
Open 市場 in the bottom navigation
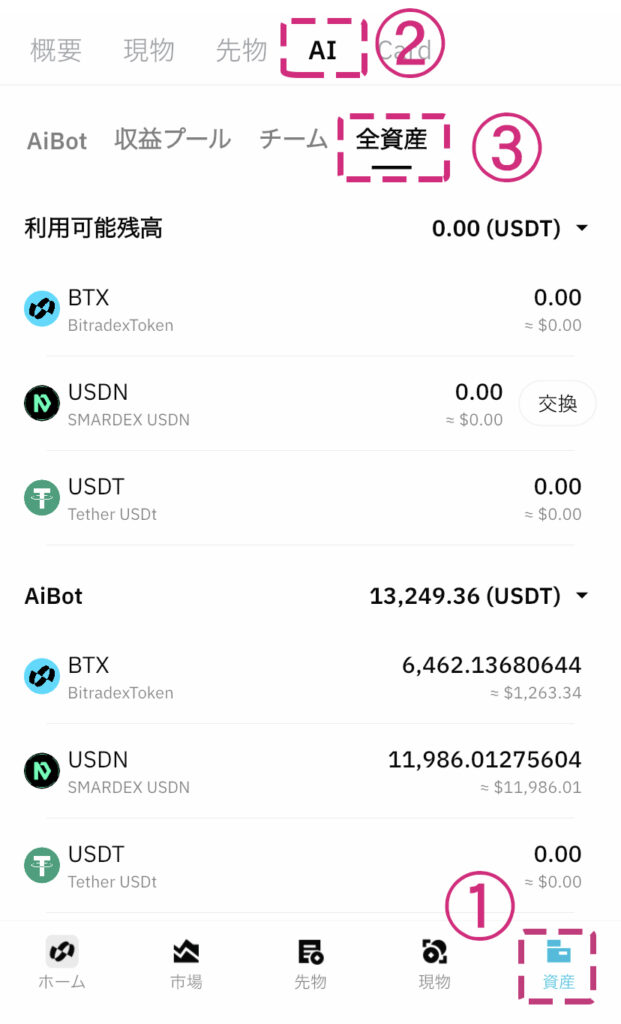pos(186,964)
